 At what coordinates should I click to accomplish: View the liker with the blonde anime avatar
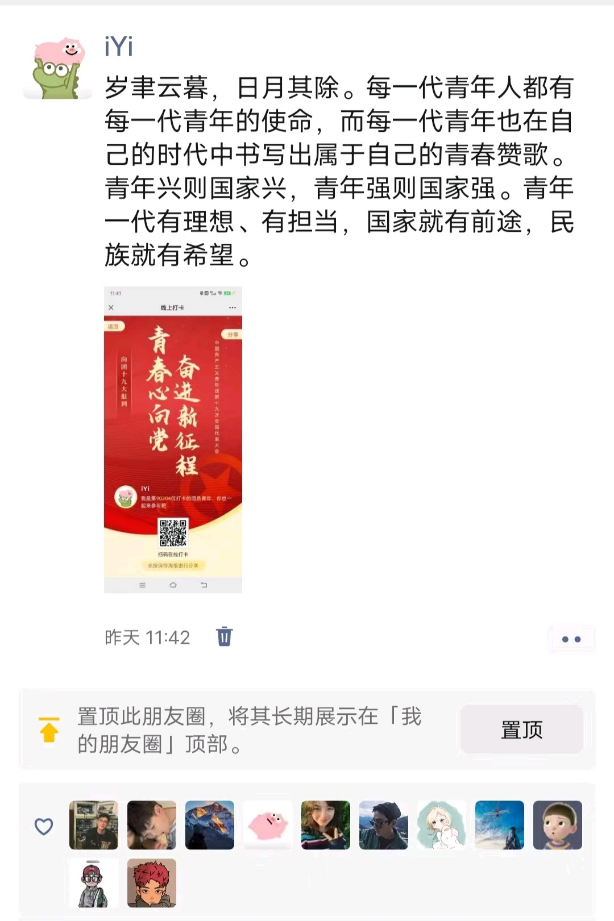pyautogui.click(x=441, y=825)
